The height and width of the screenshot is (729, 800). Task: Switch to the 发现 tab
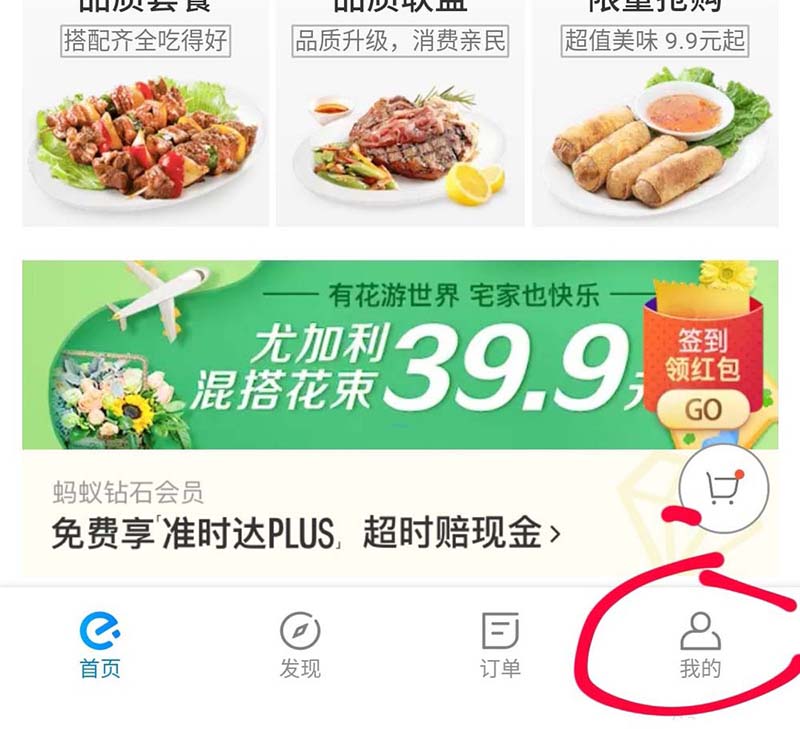300,646
